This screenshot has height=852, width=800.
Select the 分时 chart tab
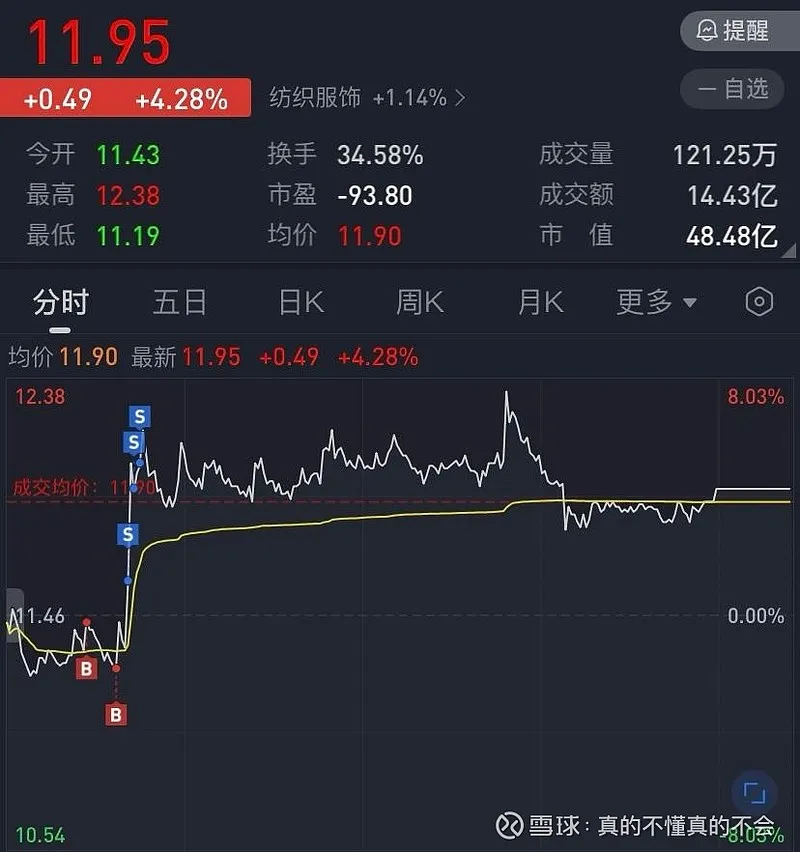[61, 302]
